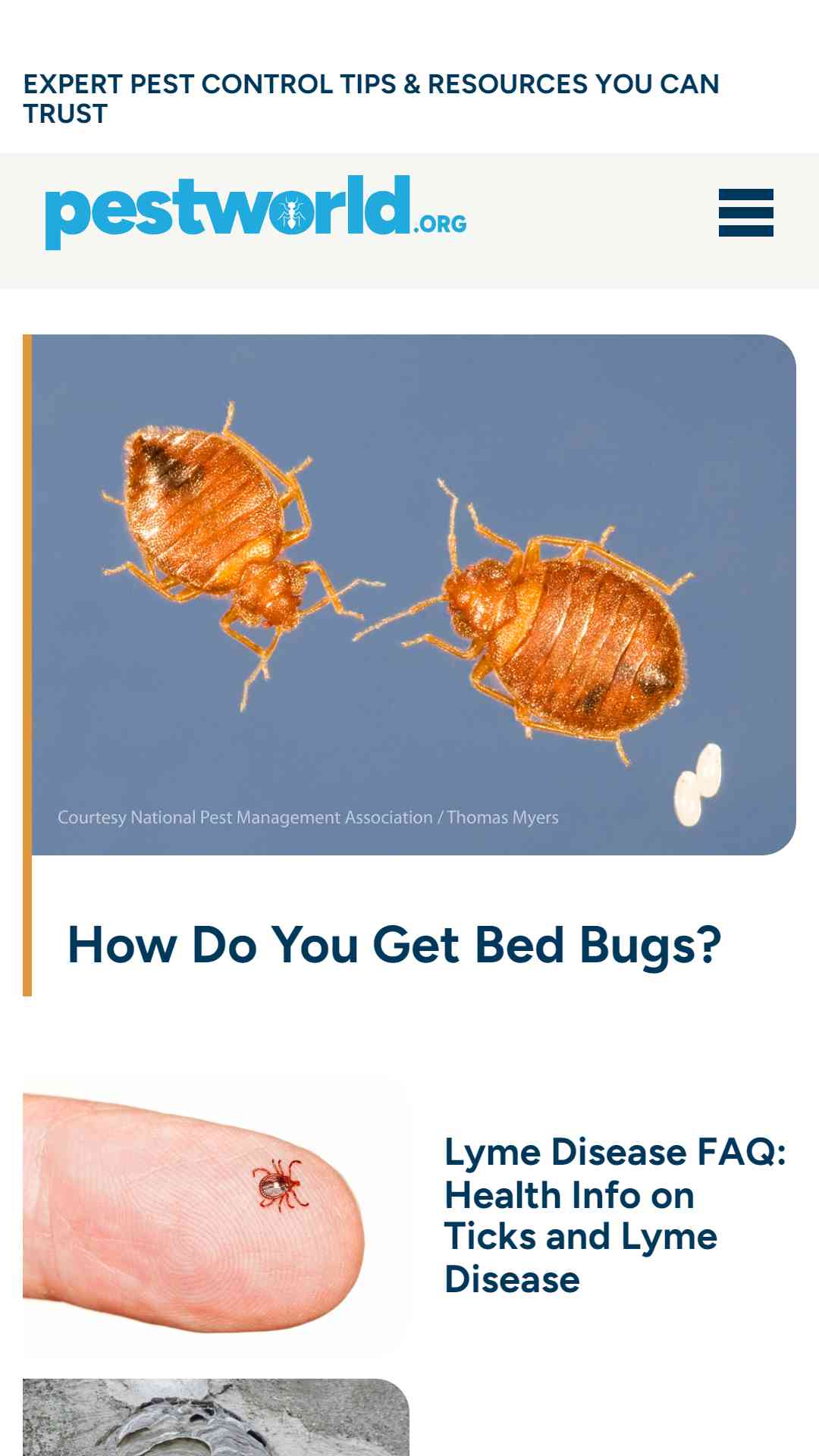
Task: Read the Lyme Disease FAQ article
Action: (615, 1216)
